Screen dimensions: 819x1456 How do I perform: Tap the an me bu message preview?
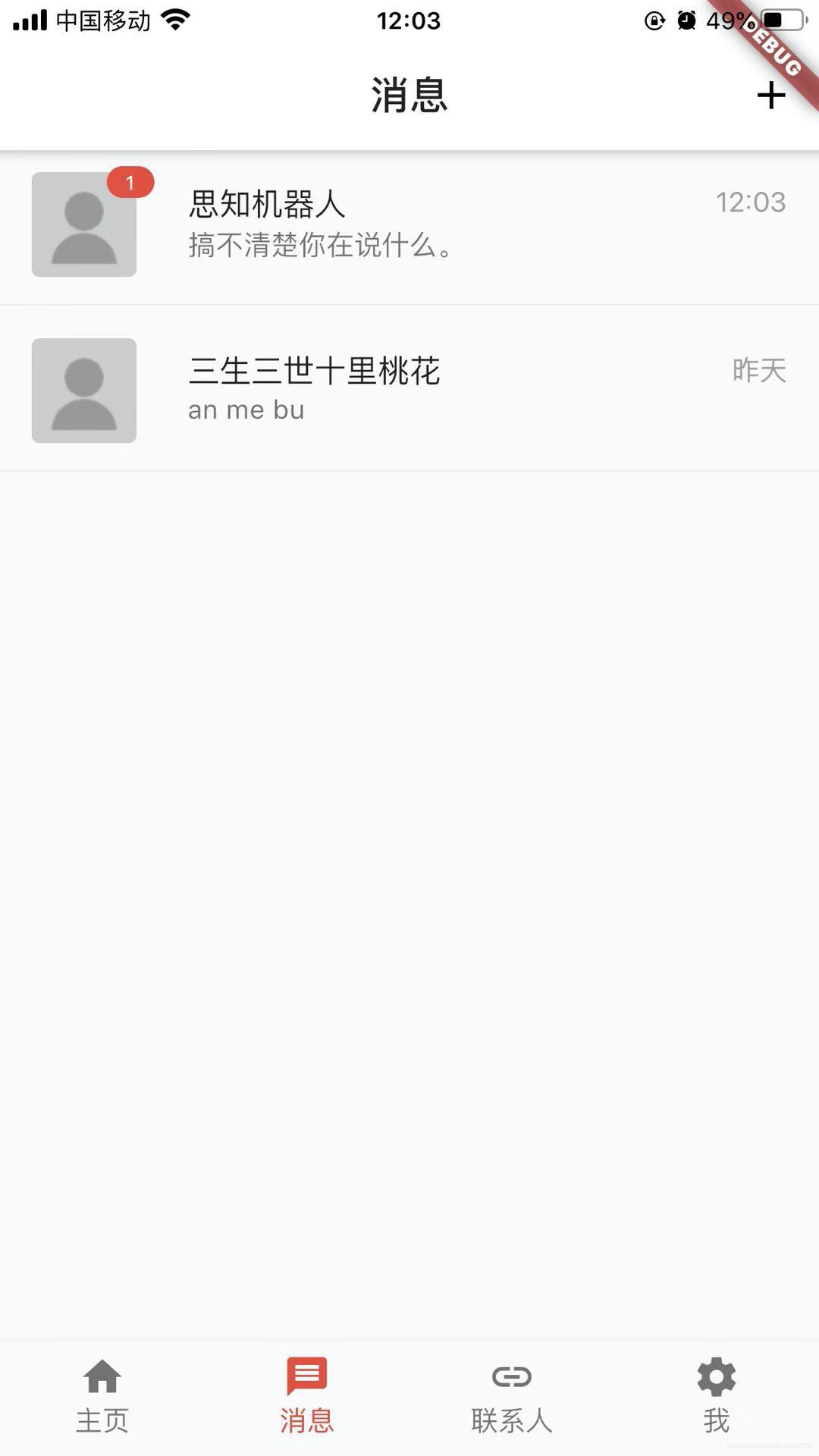click(x=246, y=409)
